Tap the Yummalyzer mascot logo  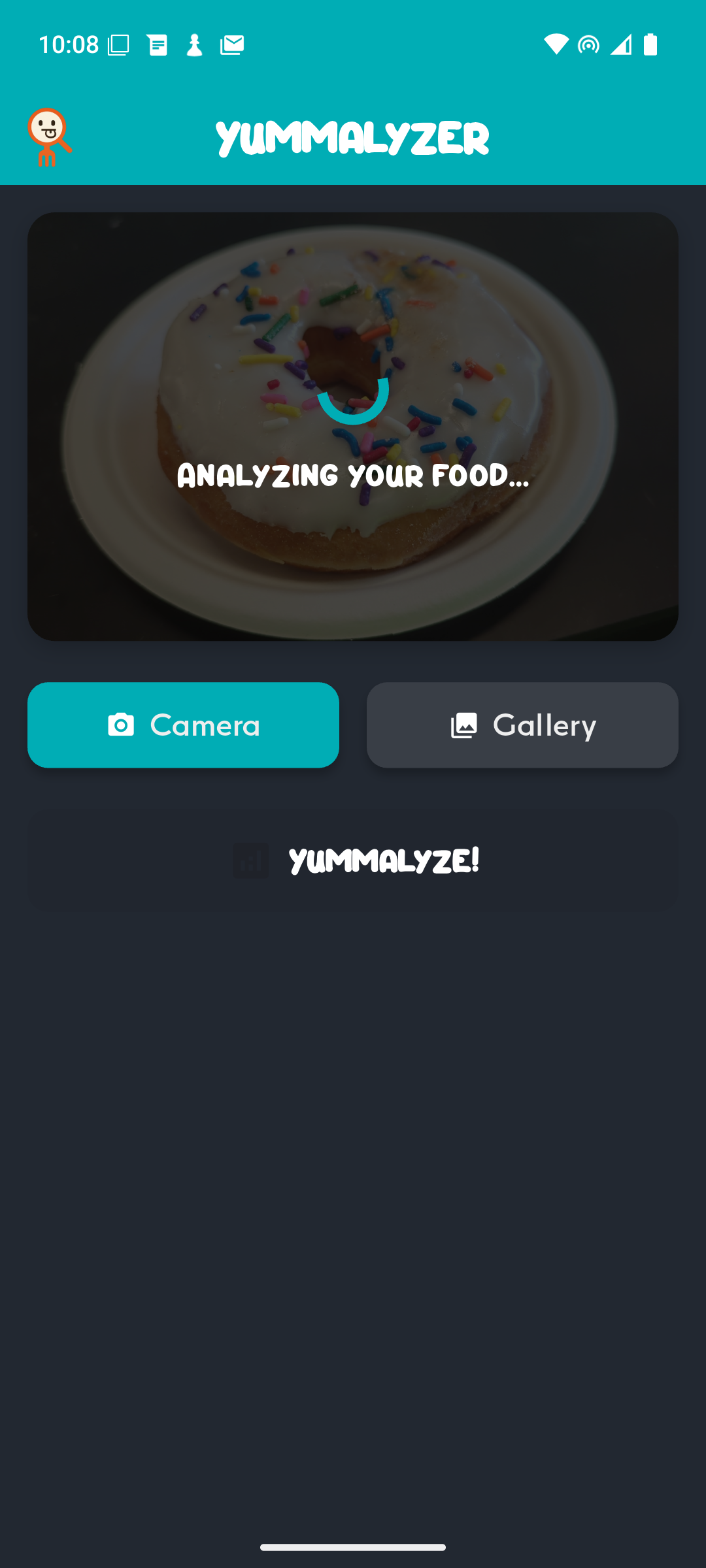pos(50,135)
